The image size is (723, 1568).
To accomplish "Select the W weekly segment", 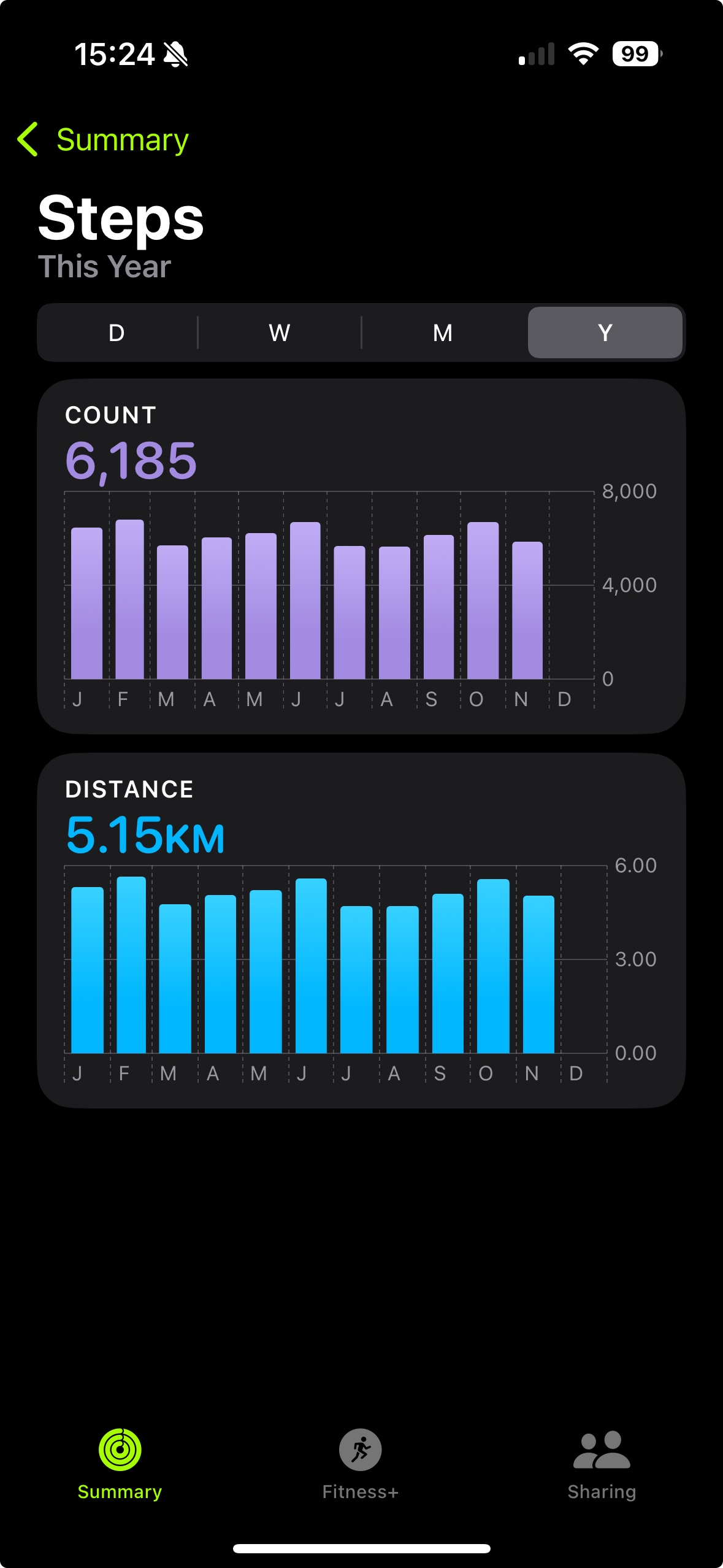I will pyautogui.click(x=280, y=332).
